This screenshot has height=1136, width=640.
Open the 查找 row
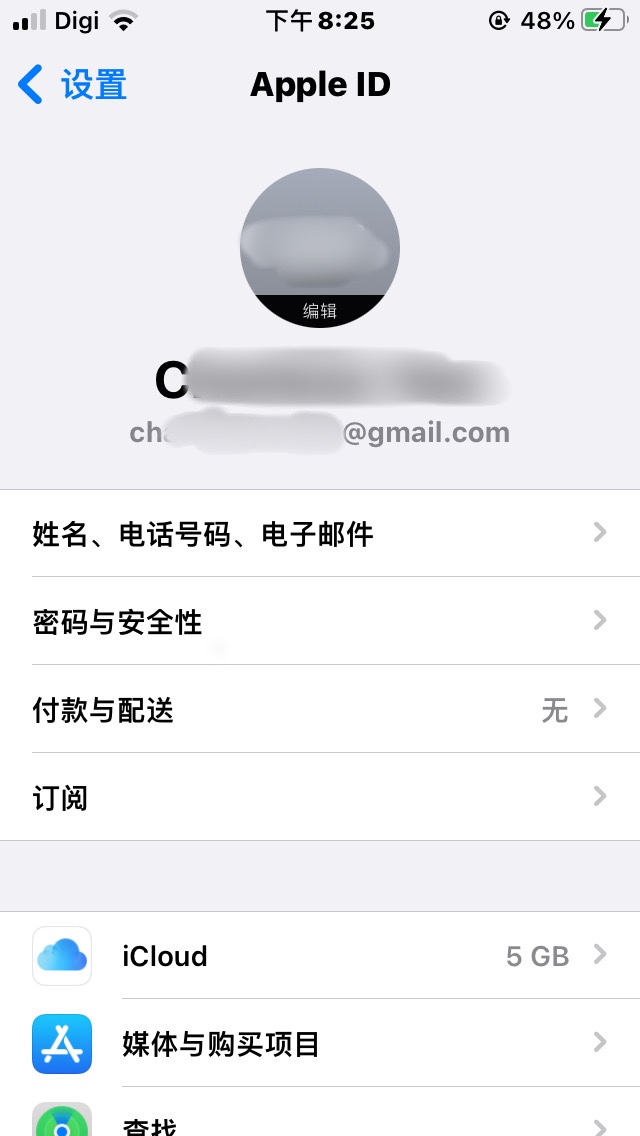click(320, 1122)
